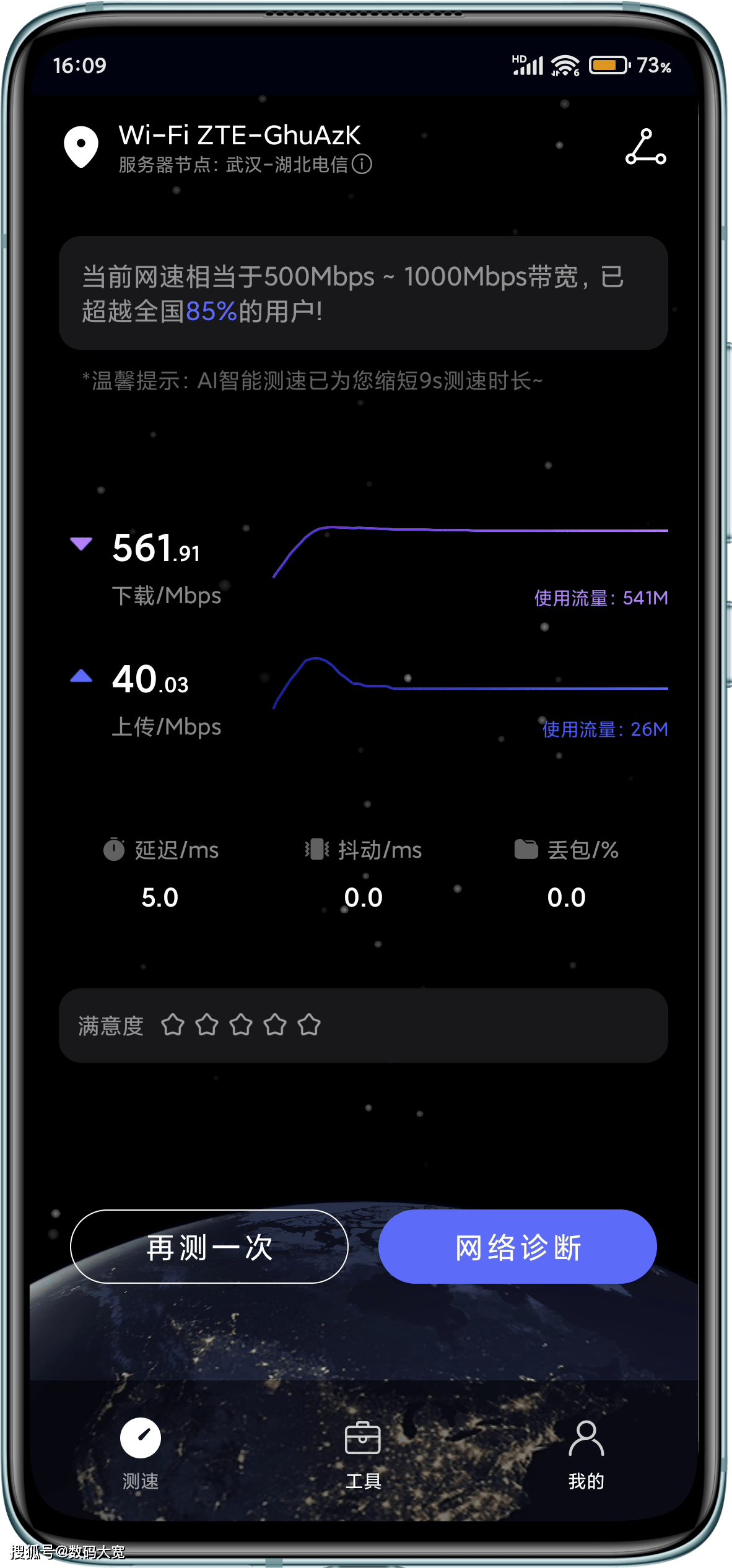Screen dimensions: 732x1568
Task: Tap 再测一次 to retest speed
Action: point(209,1247)
